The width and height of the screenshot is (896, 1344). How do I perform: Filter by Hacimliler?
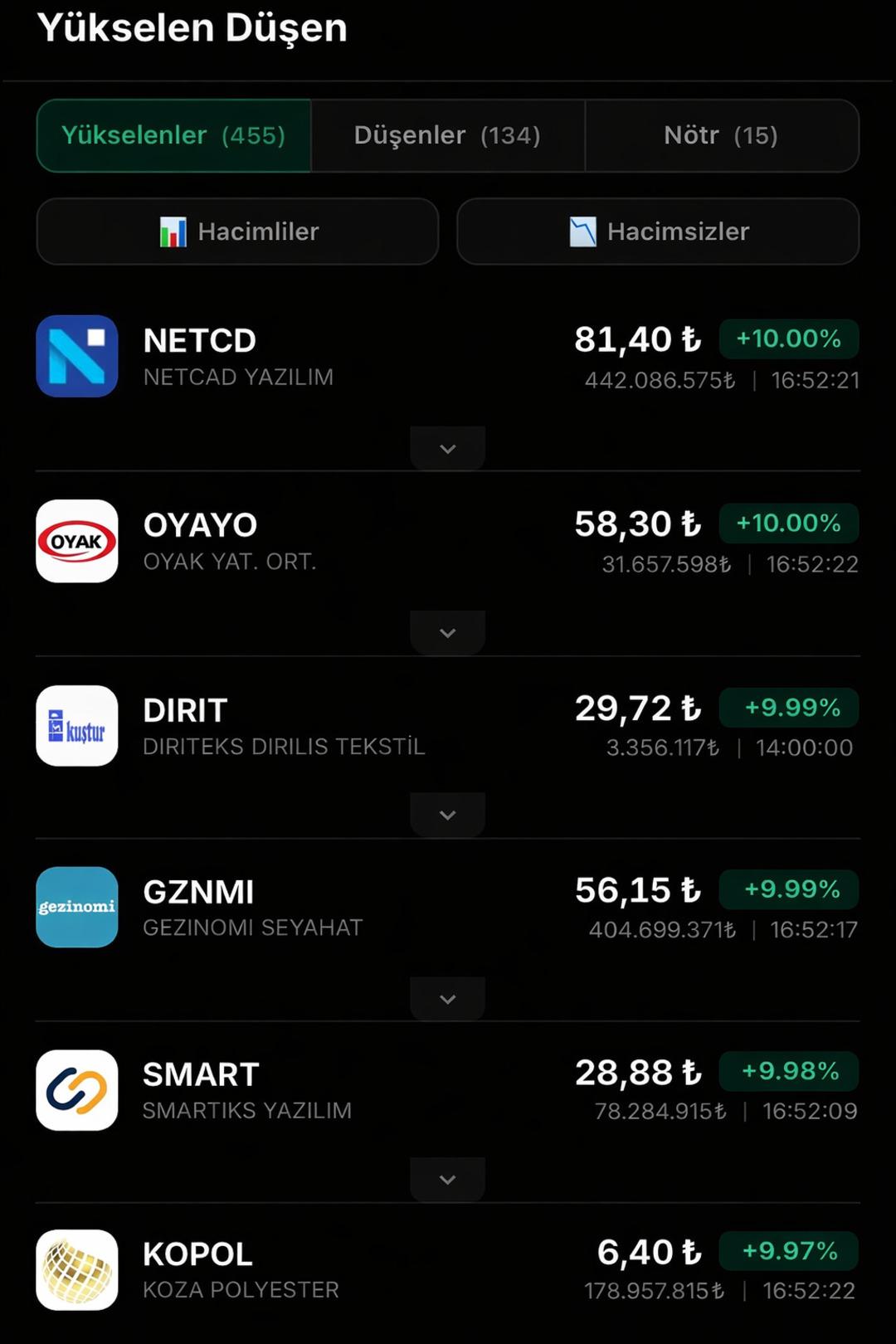237,231
